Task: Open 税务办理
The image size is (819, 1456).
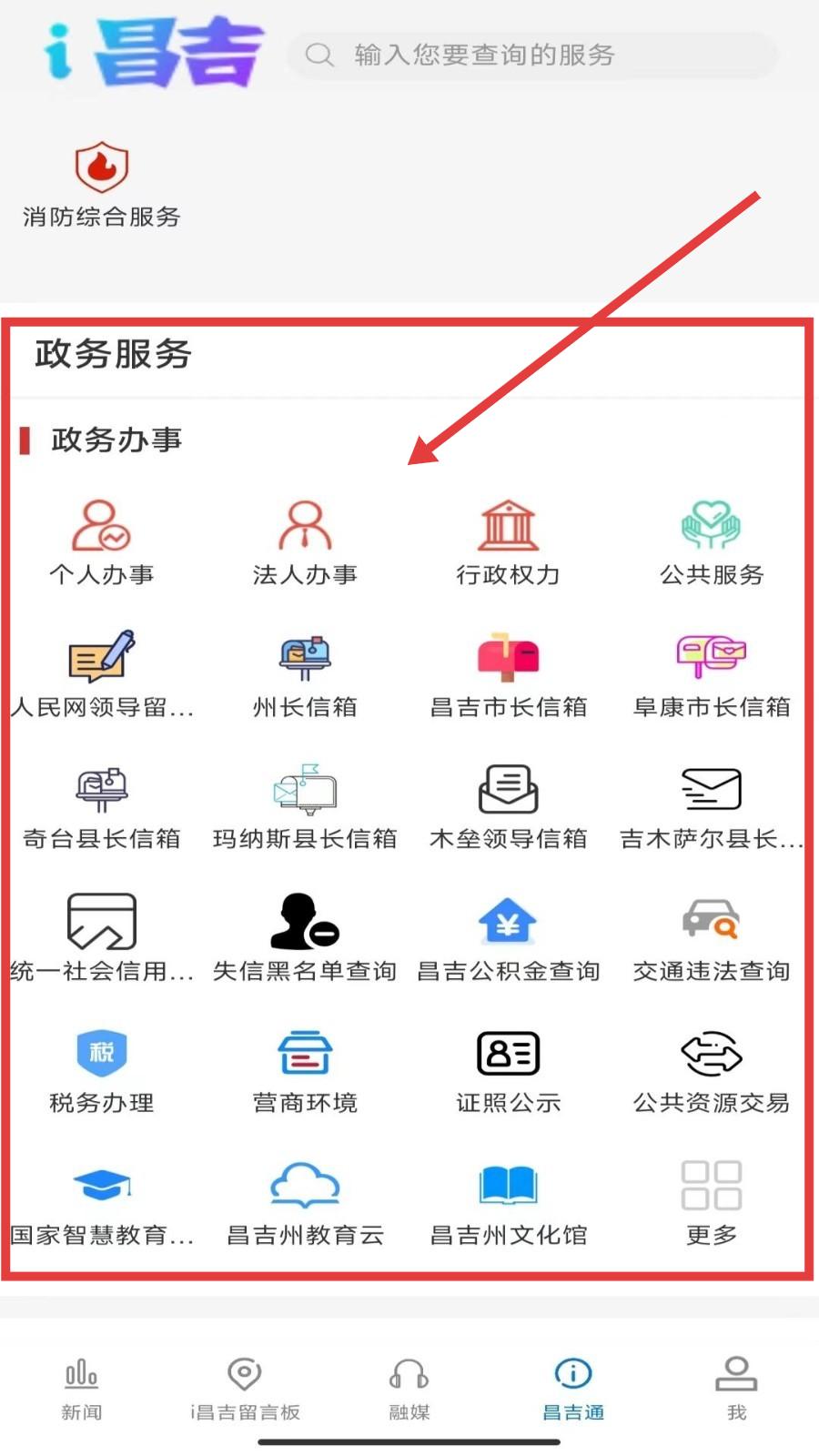Action: [101, 1071]
